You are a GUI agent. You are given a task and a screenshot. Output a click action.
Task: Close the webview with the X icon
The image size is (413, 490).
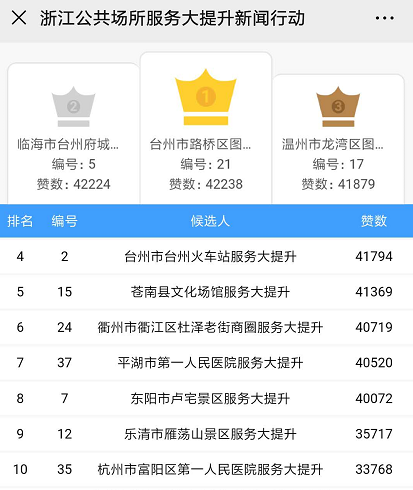click(19, 18)
